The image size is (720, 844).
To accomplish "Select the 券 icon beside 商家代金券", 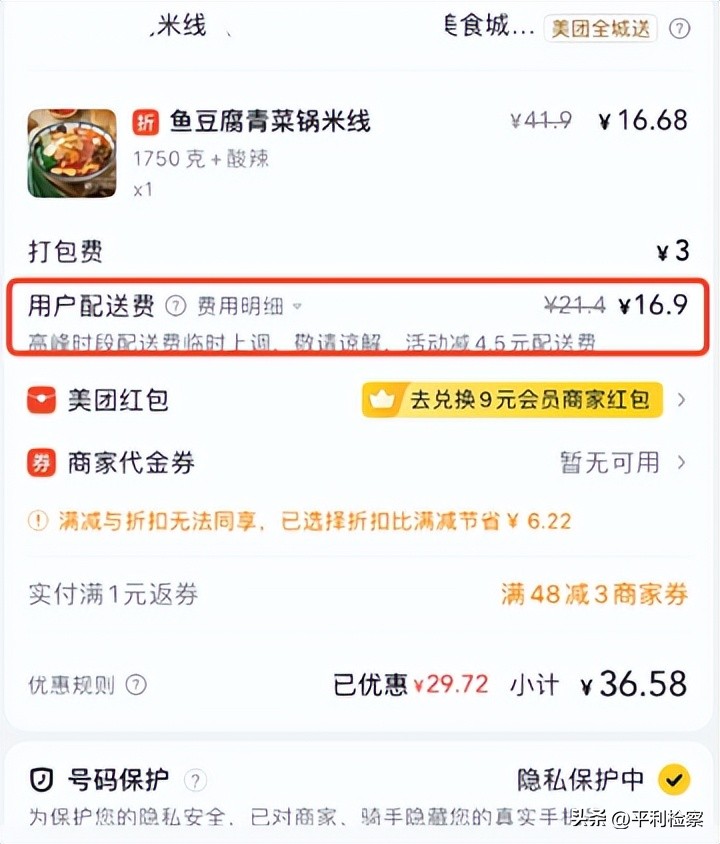I will coord(40,463).
